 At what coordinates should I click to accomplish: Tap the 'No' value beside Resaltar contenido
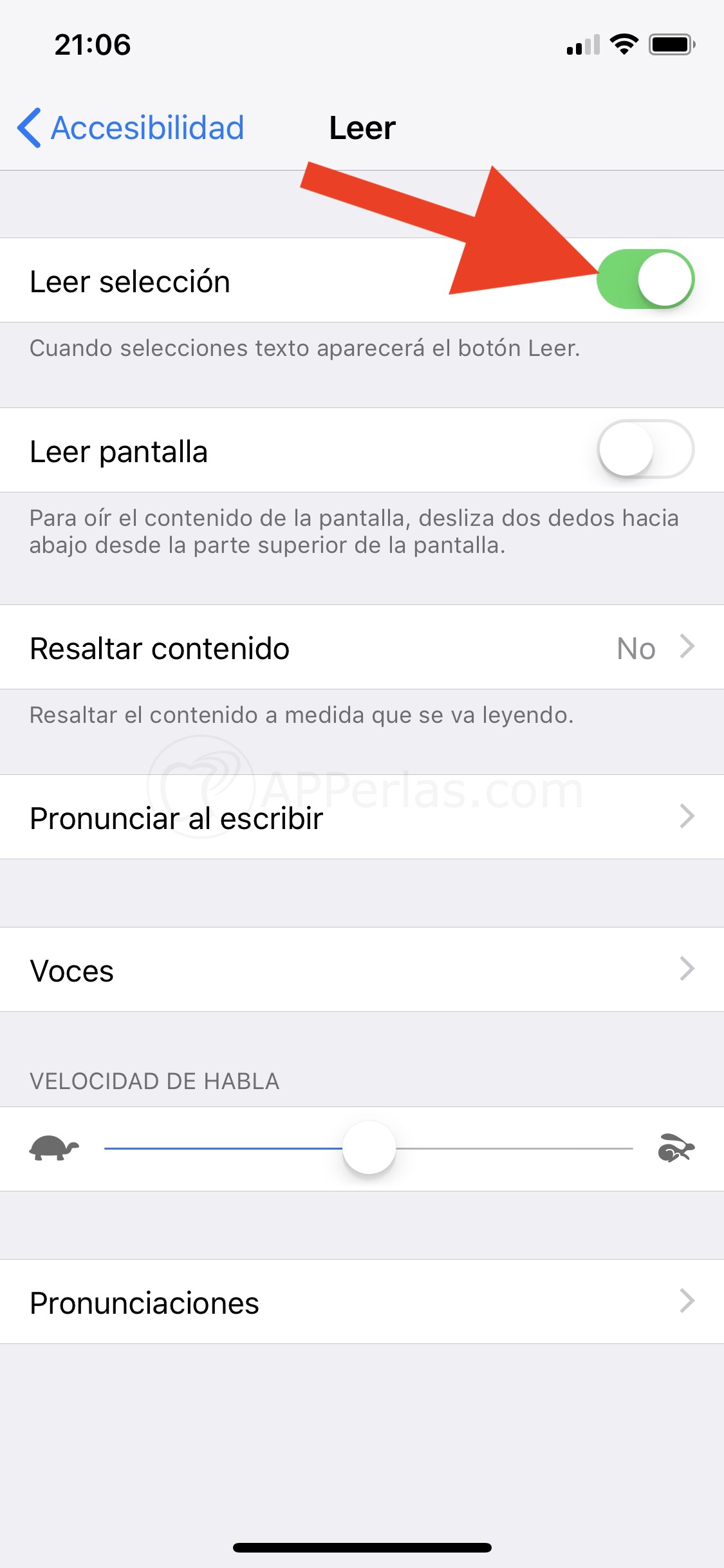point(635,648)
